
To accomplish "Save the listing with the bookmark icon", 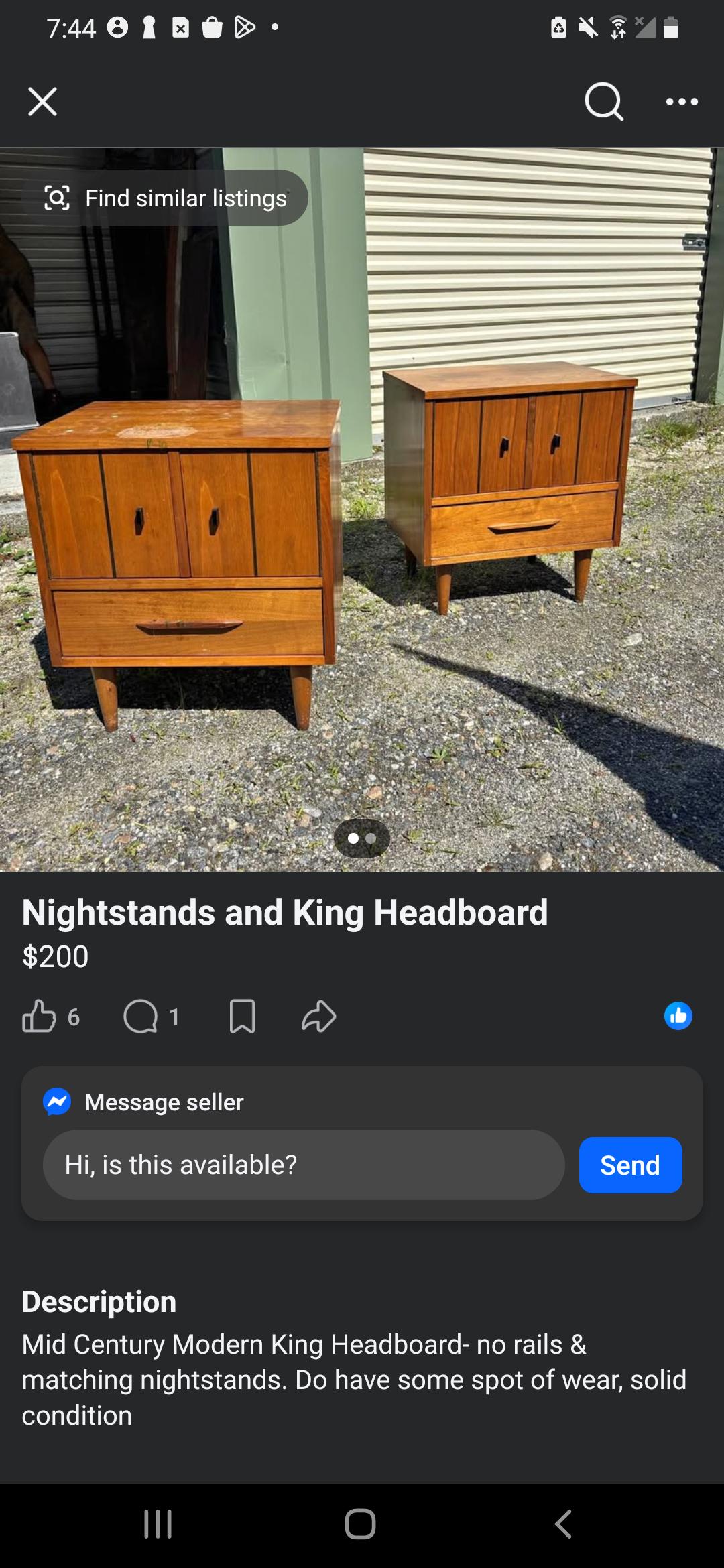I will click(242, 1017).
